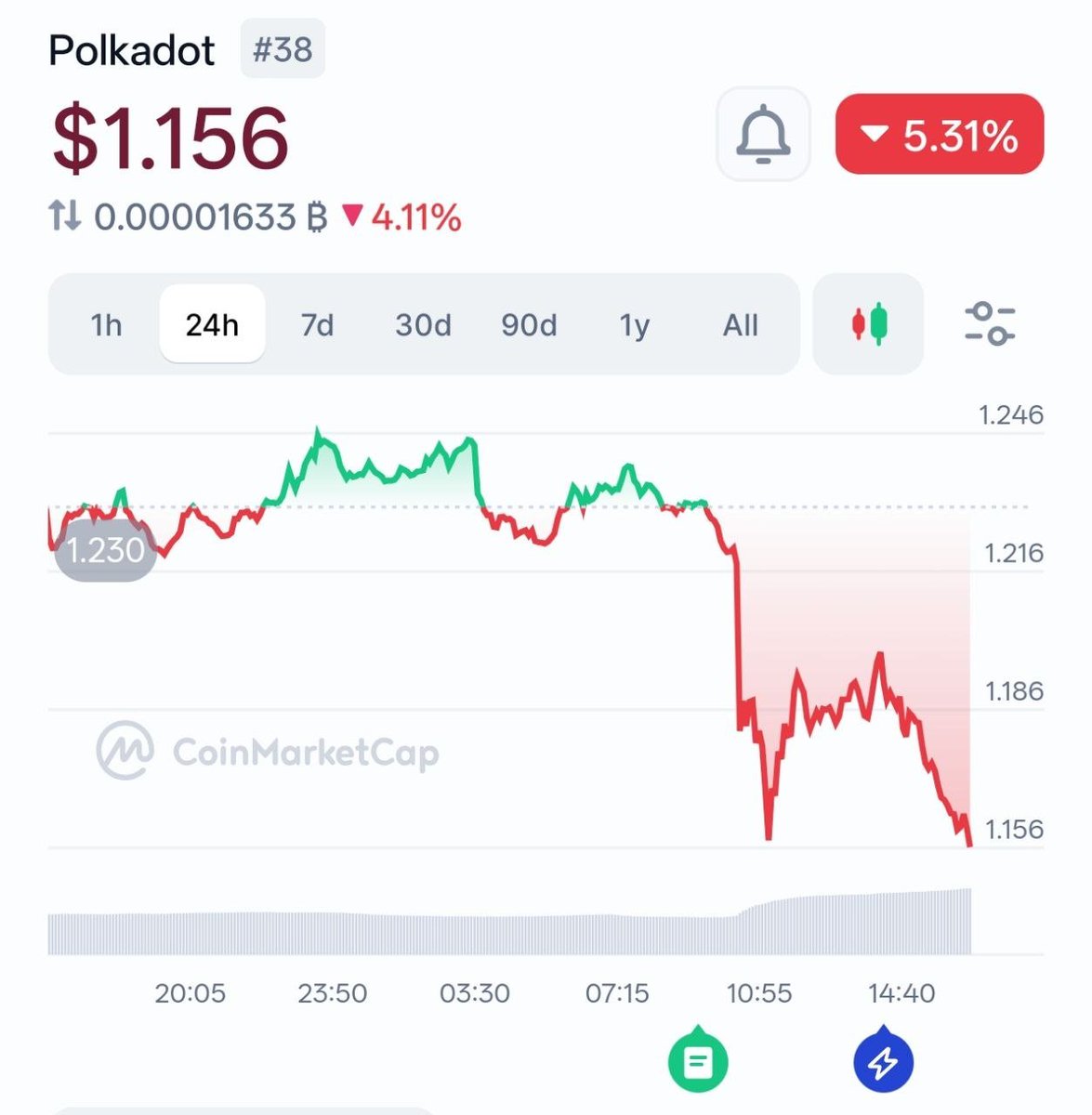
Task: Select the 24h chart range
Action: pyautogui.click(x=212, y=324)
